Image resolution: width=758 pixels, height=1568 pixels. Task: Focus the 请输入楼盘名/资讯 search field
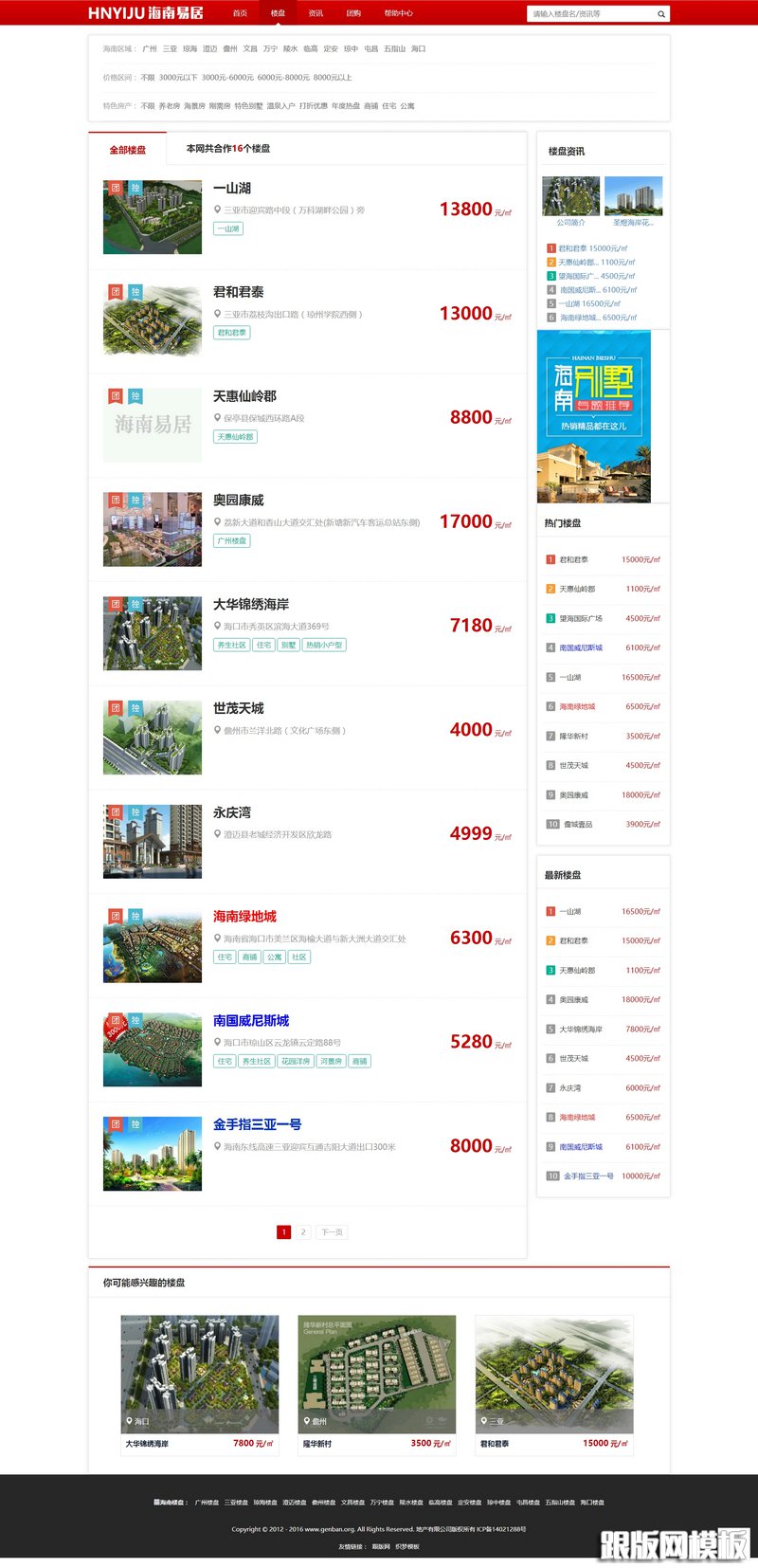[590, 14]
